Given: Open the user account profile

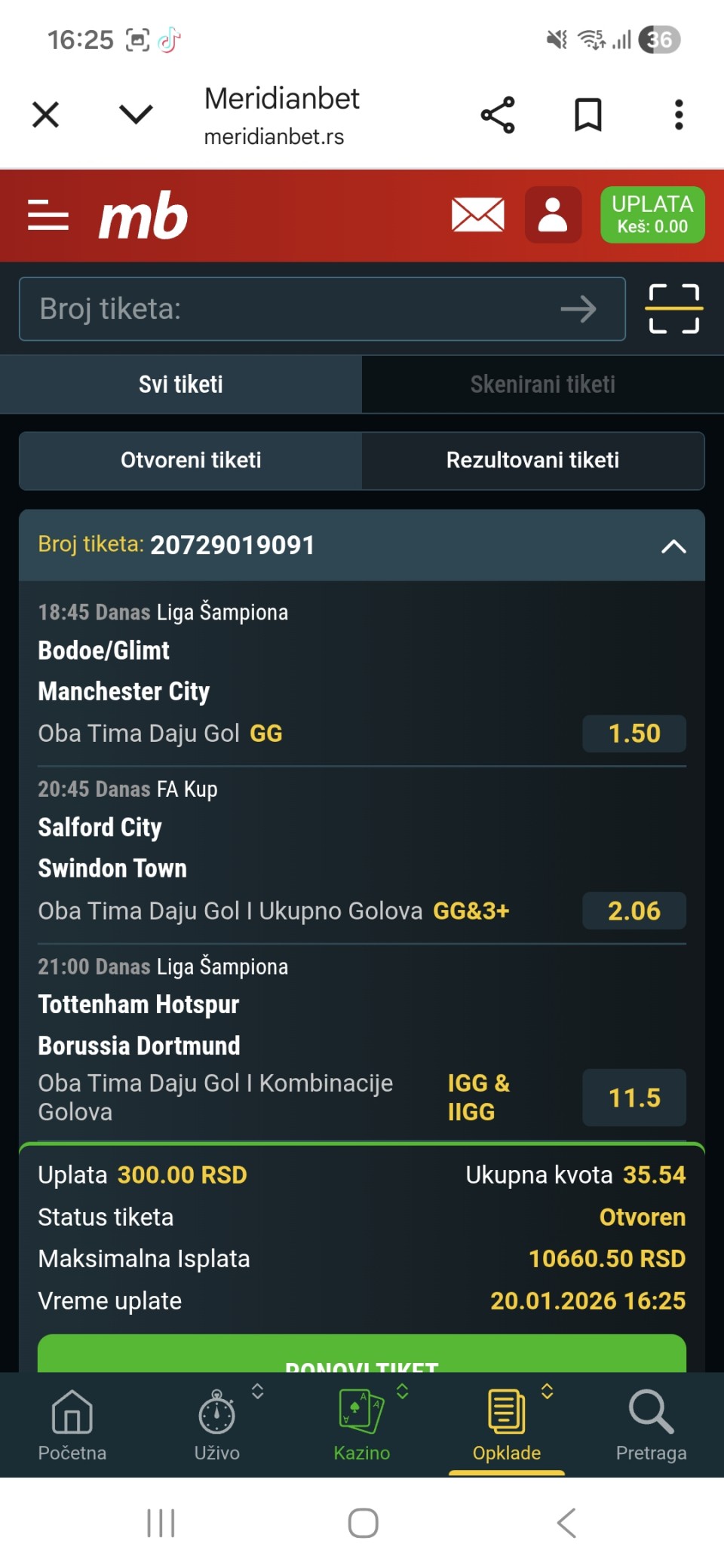Looking at the screenshot, I should point(553,216).
